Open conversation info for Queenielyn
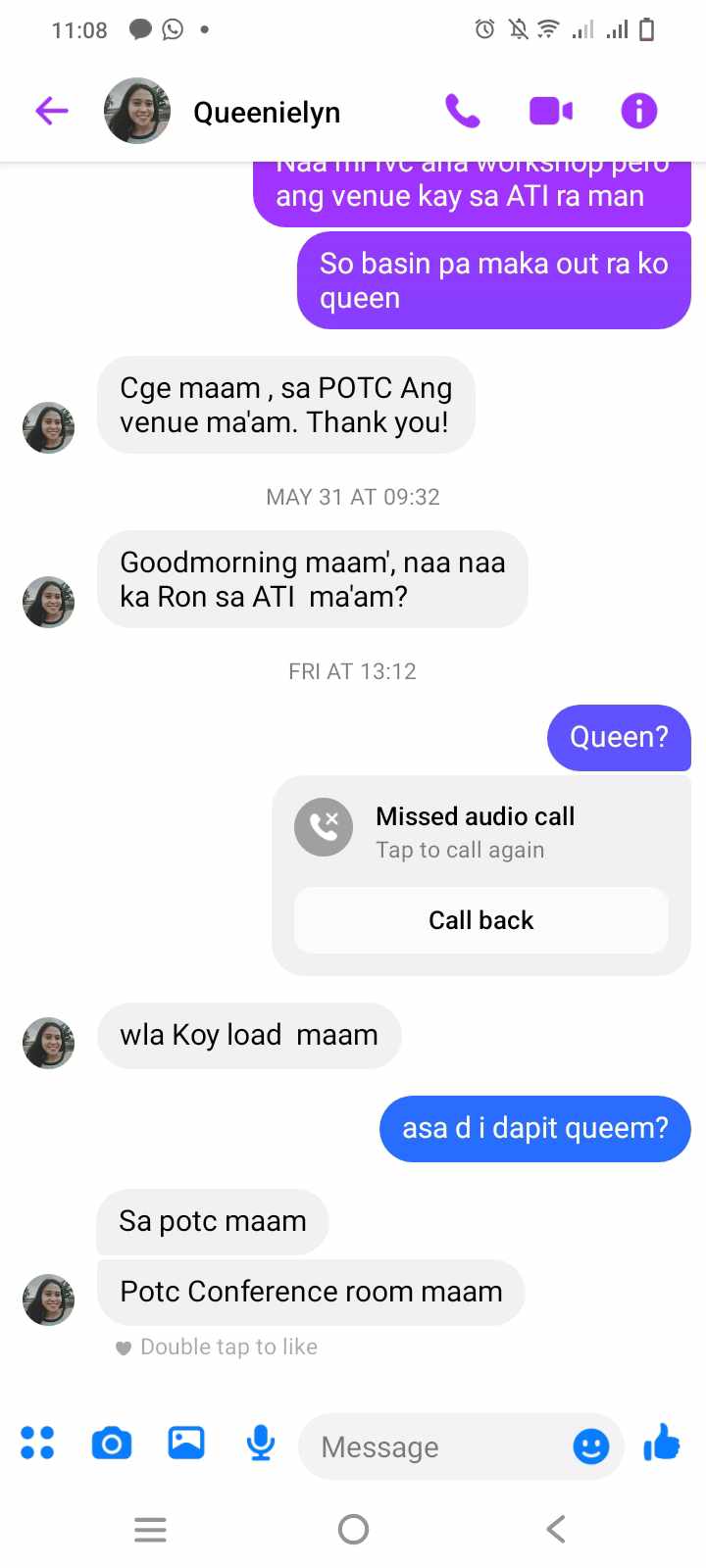The image size is (706, 1568). point(638,112)
